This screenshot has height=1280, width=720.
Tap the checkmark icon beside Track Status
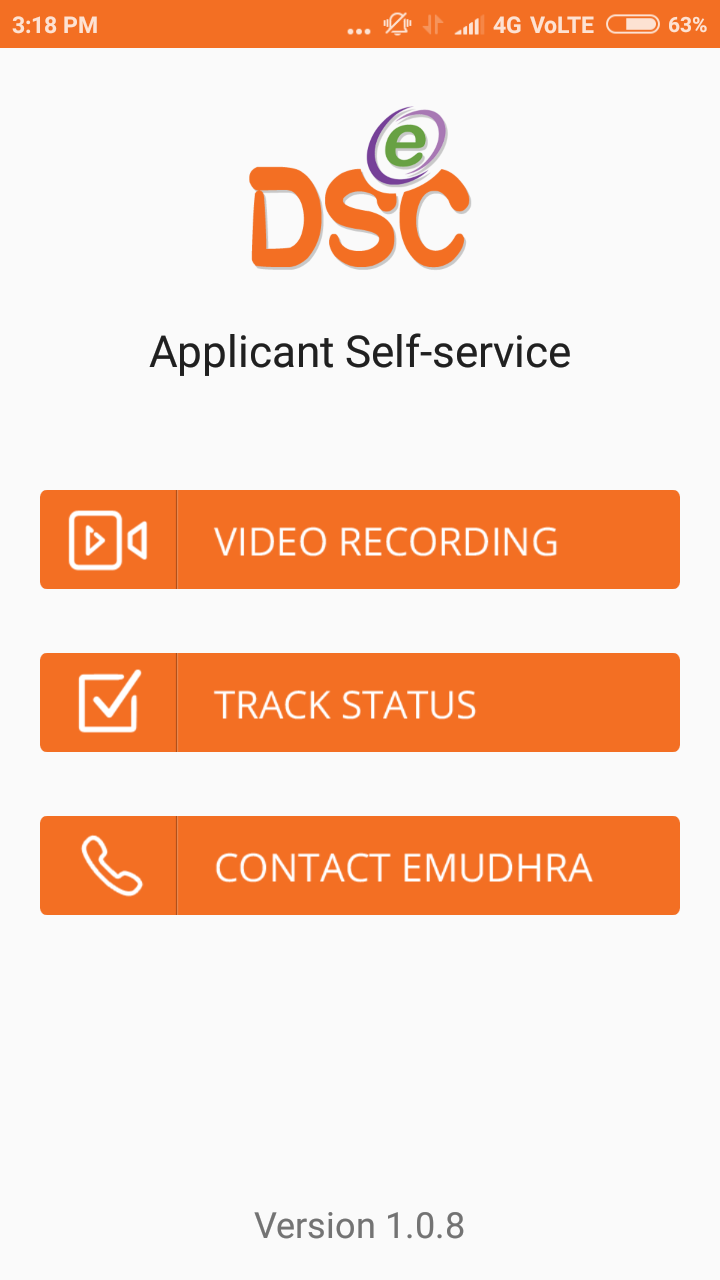[109, 702]
